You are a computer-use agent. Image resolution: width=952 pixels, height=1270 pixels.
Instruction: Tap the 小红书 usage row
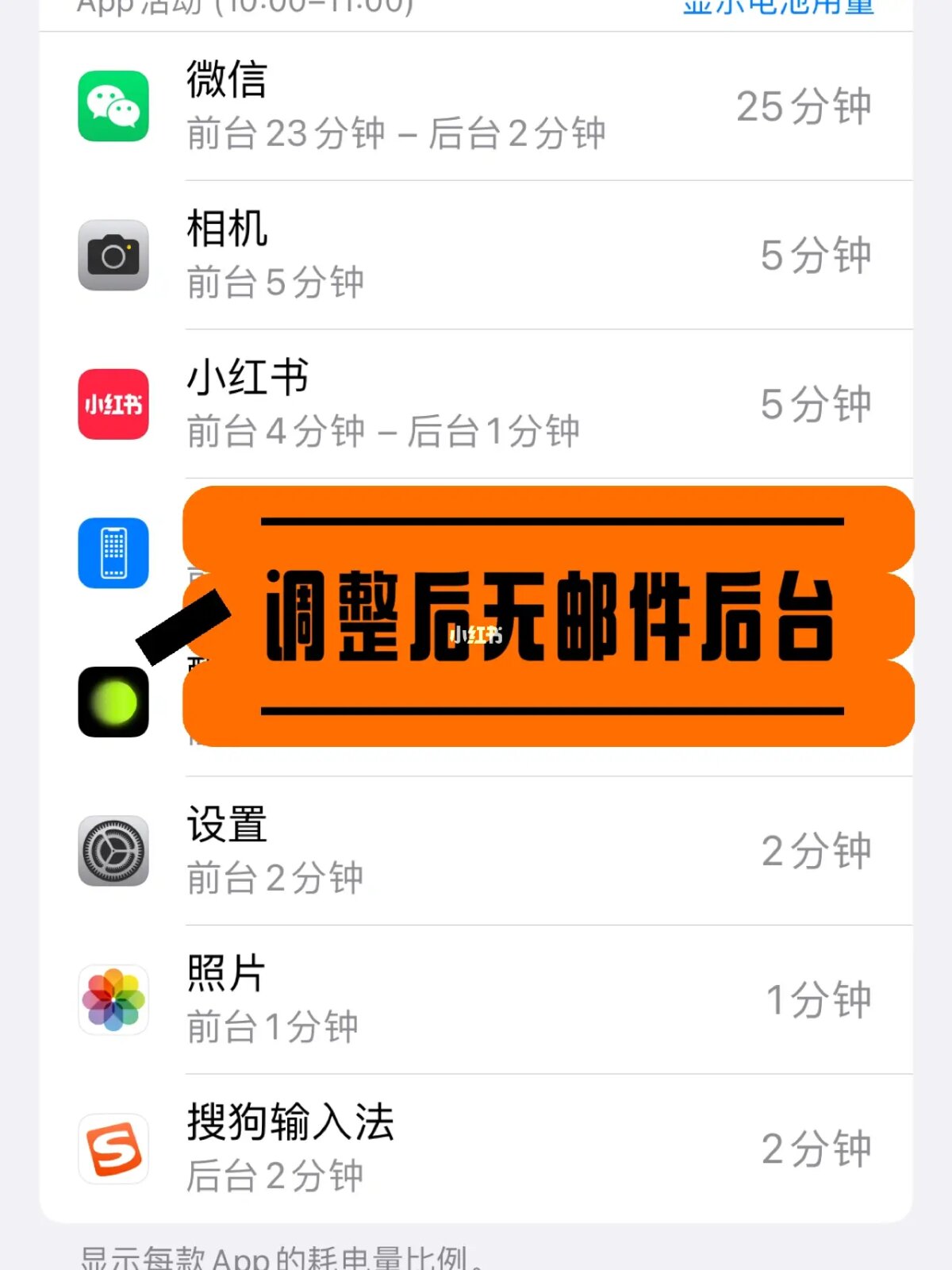pos(476,404)
